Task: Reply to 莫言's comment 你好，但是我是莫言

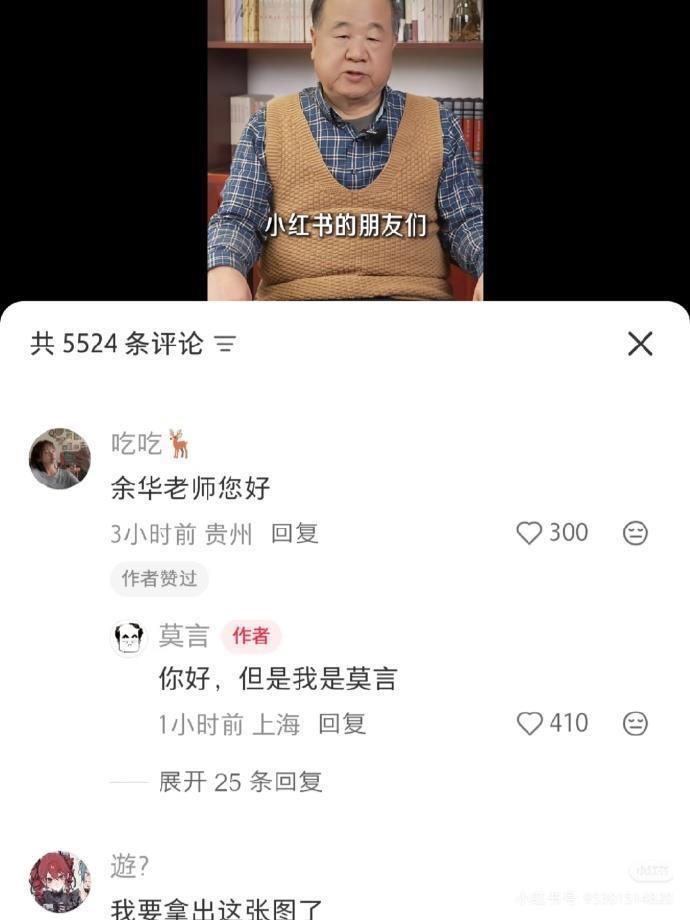Action: coord(342,724)
